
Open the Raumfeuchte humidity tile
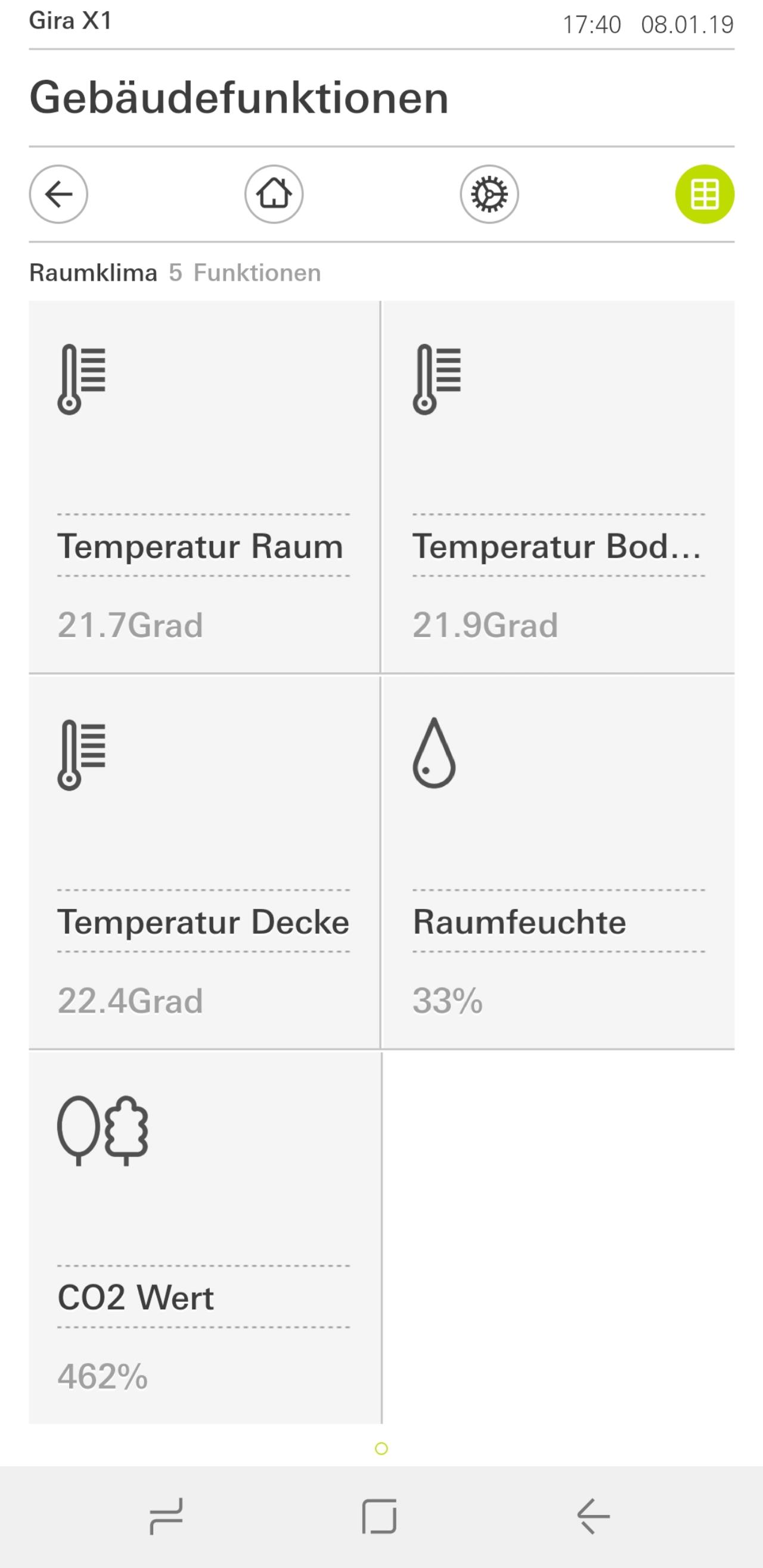point(559,862)
